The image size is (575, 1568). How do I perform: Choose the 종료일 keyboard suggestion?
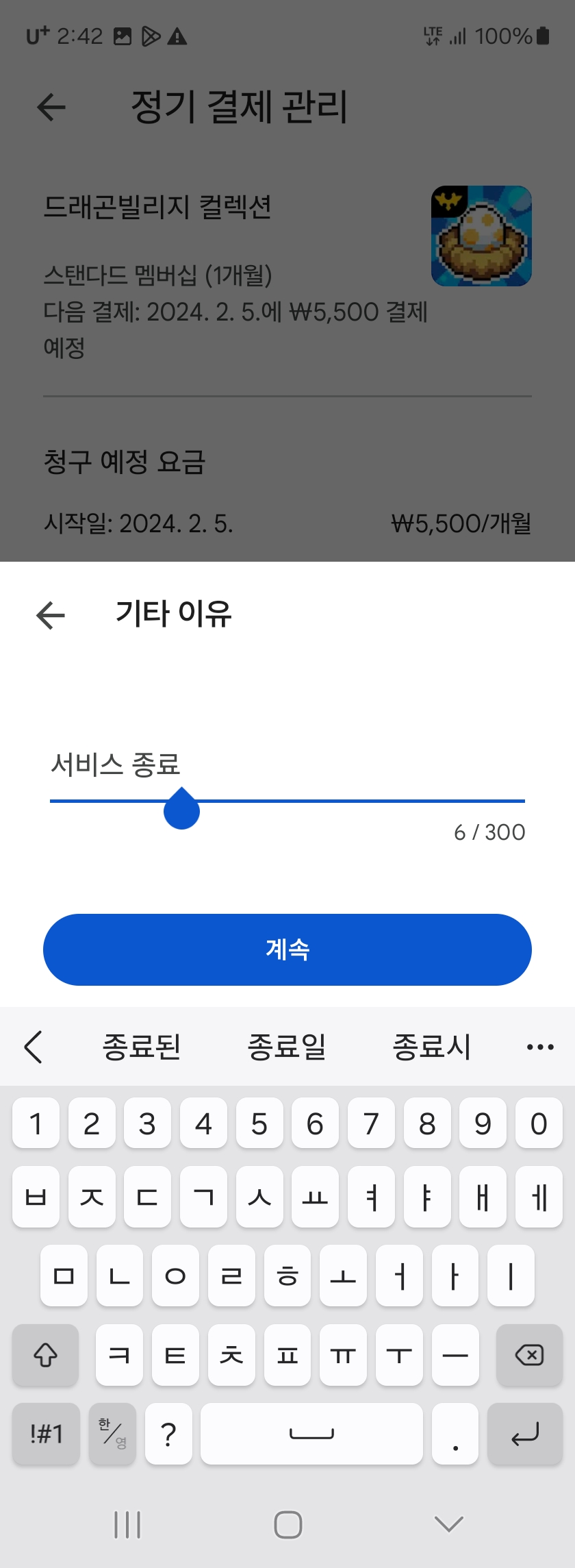click(x=287, y=1047)
